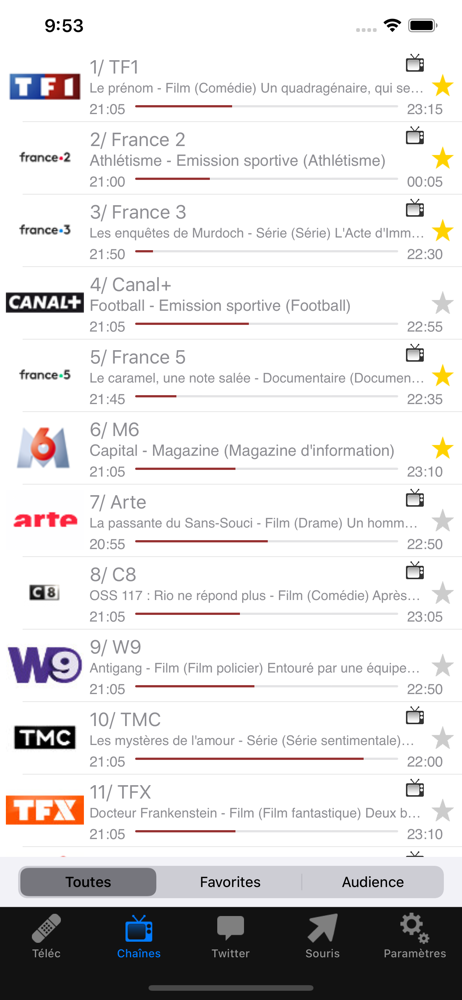
Task: Add TFX to favorites with its star
Action: (442, 811)
